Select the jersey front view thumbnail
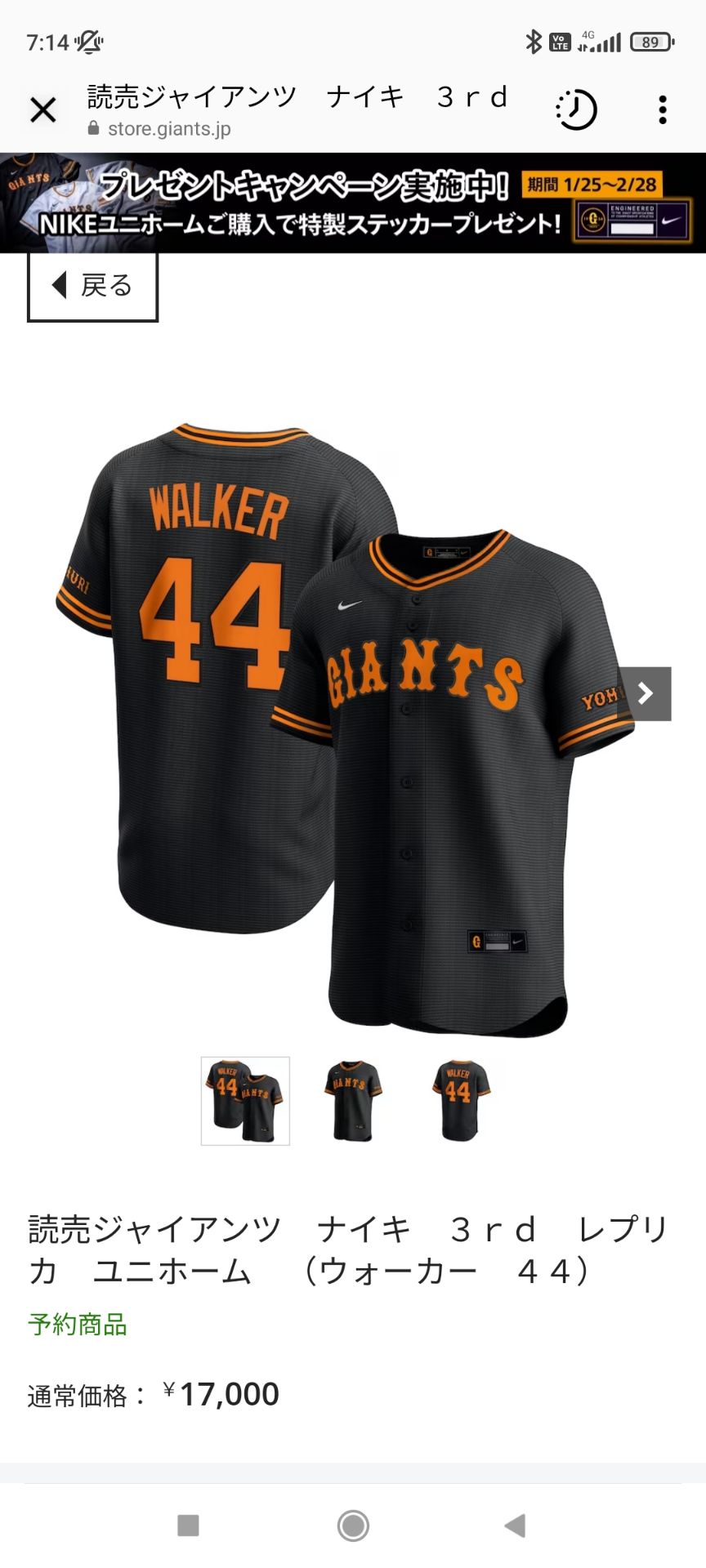706x1568 pixels. coord(353,1101)
